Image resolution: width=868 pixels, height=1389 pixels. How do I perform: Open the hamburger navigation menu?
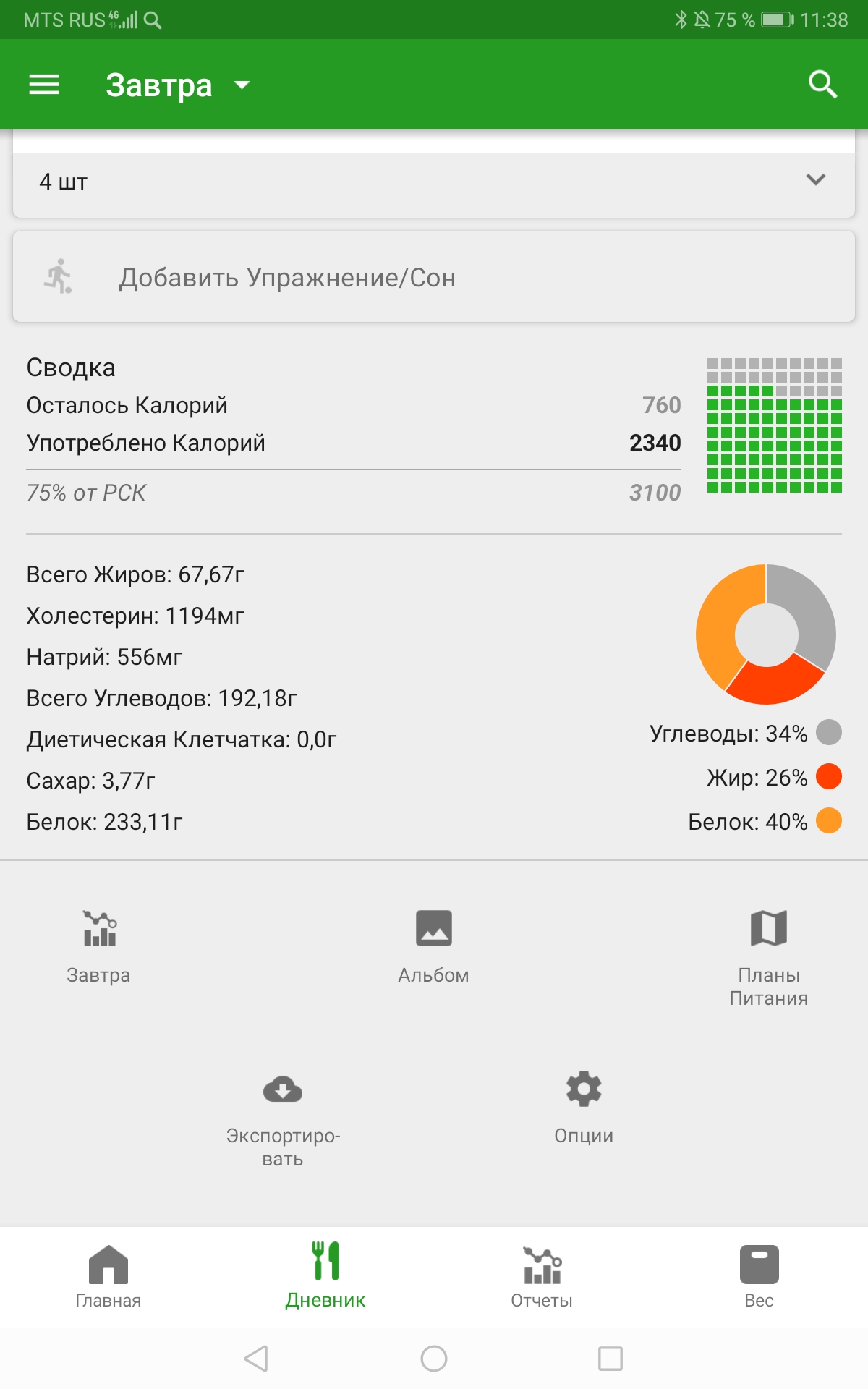pos(44,85)
